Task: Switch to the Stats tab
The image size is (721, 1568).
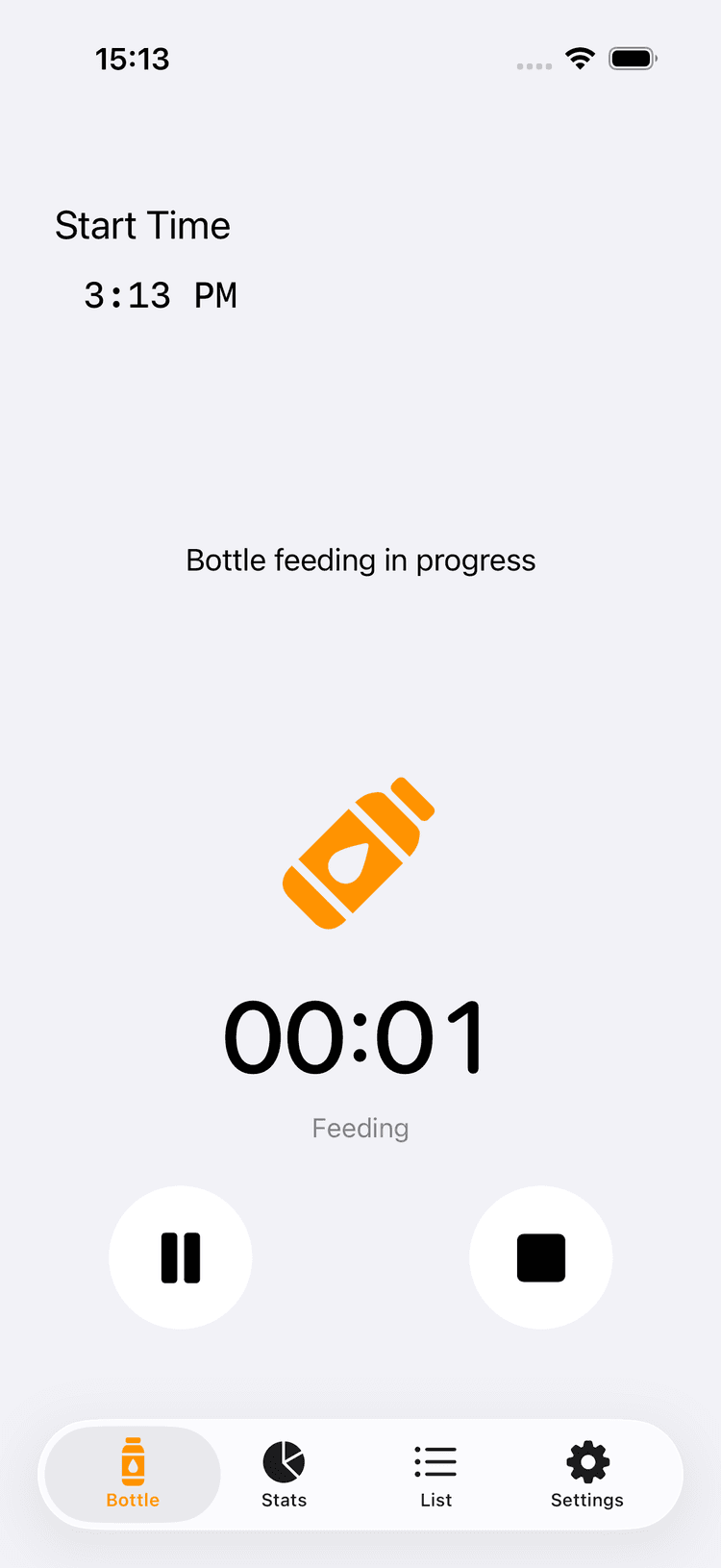Action: click(x=284, y=1474)
